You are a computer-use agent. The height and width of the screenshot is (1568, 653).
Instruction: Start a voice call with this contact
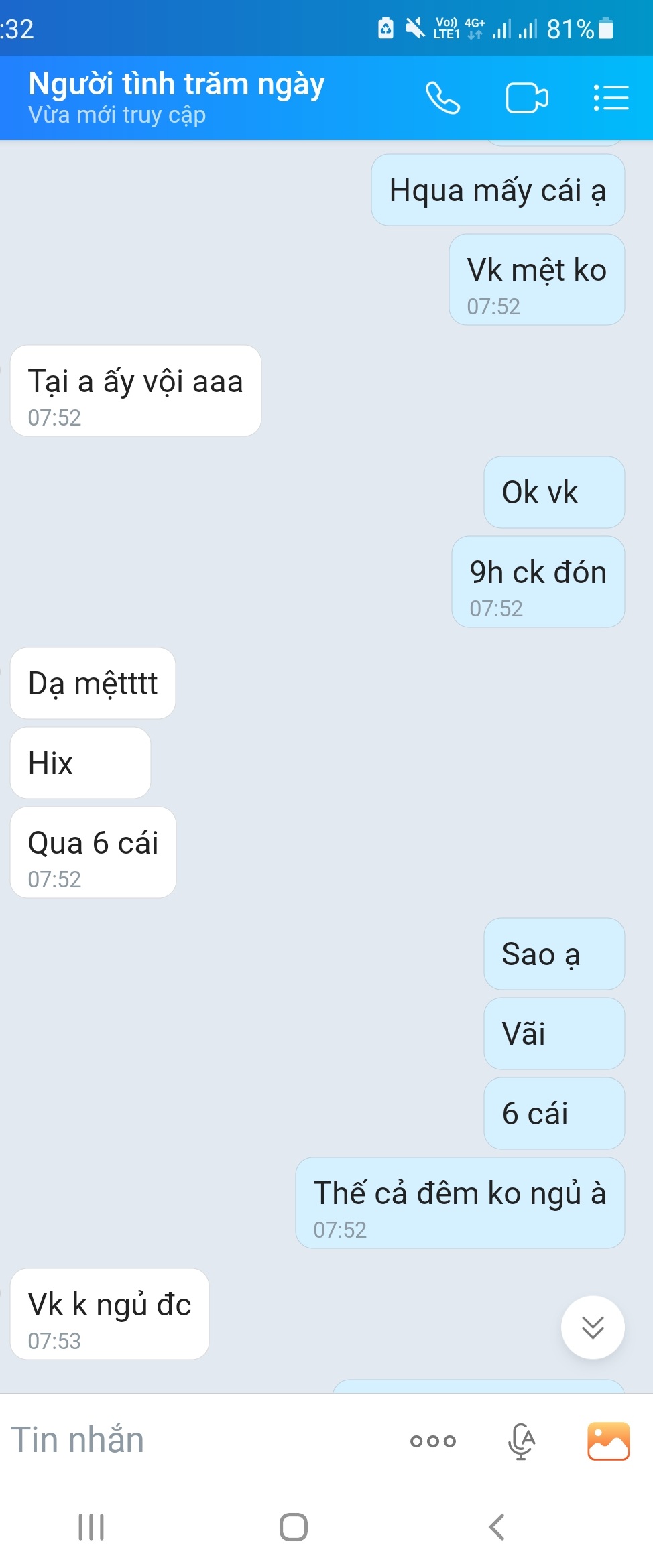pyautogui.click(x=442, y=98)
